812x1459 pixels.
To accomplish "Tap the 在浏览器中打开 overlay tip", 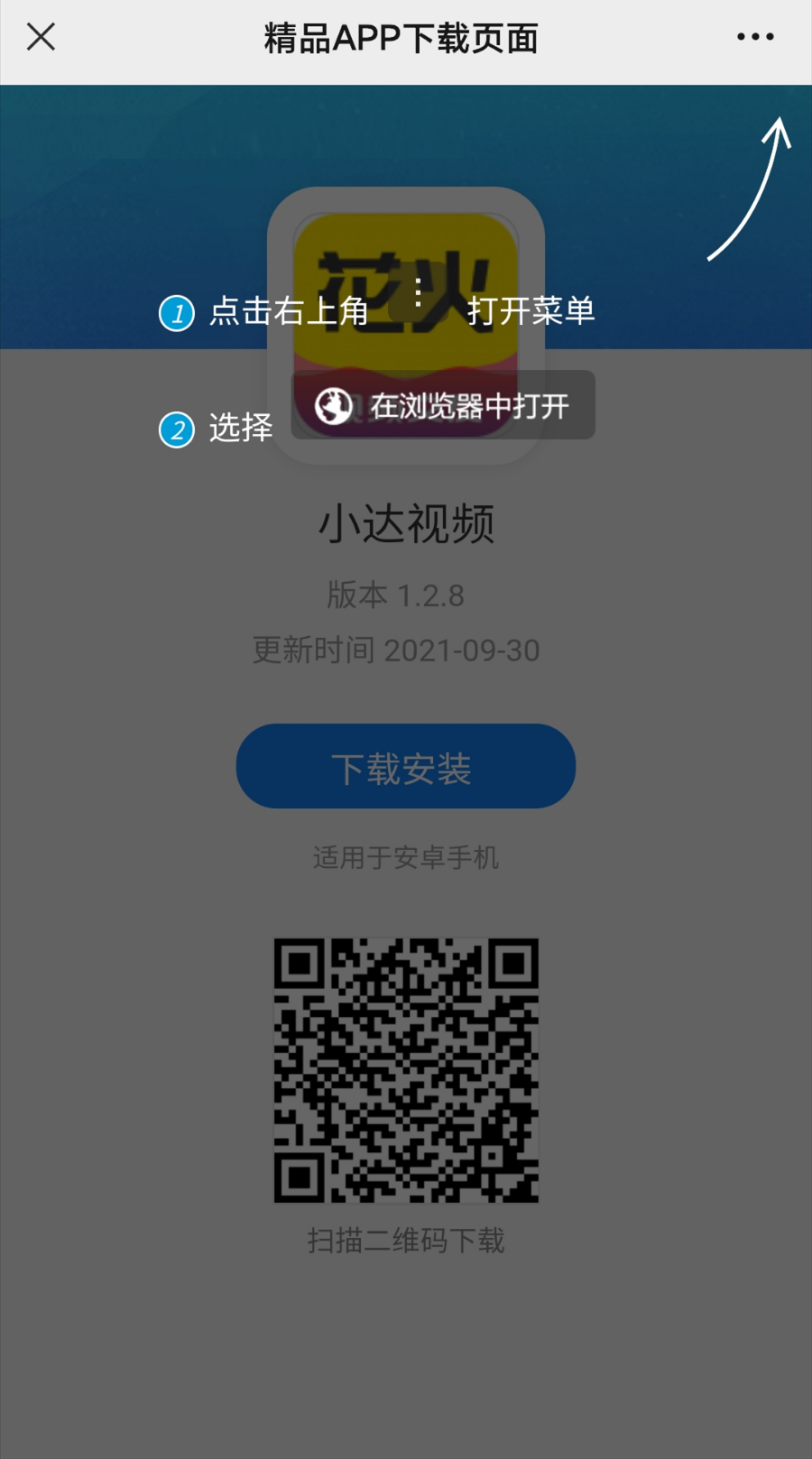I will coord(469,405).
